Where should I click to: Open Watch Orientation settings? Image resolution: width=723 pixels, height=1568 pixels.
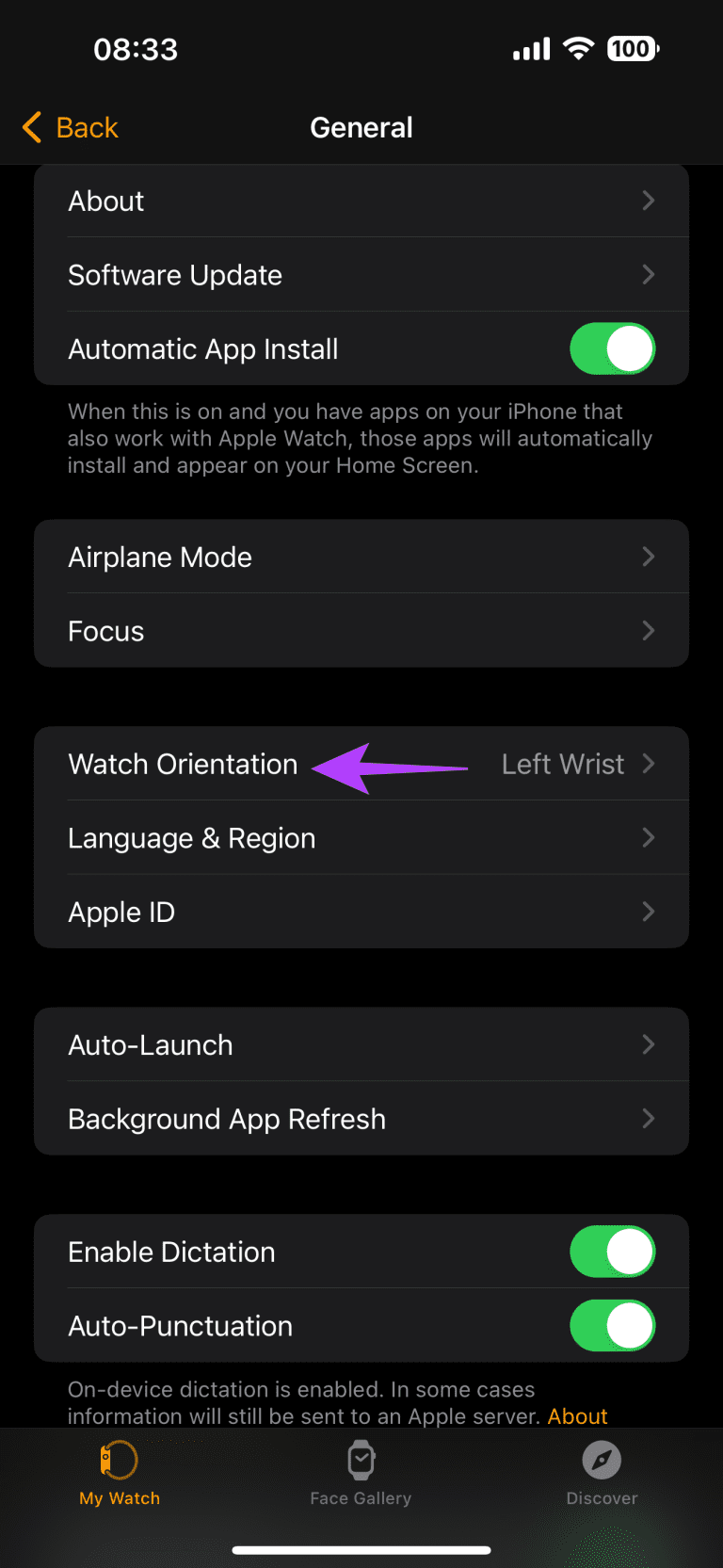(183, 764)
